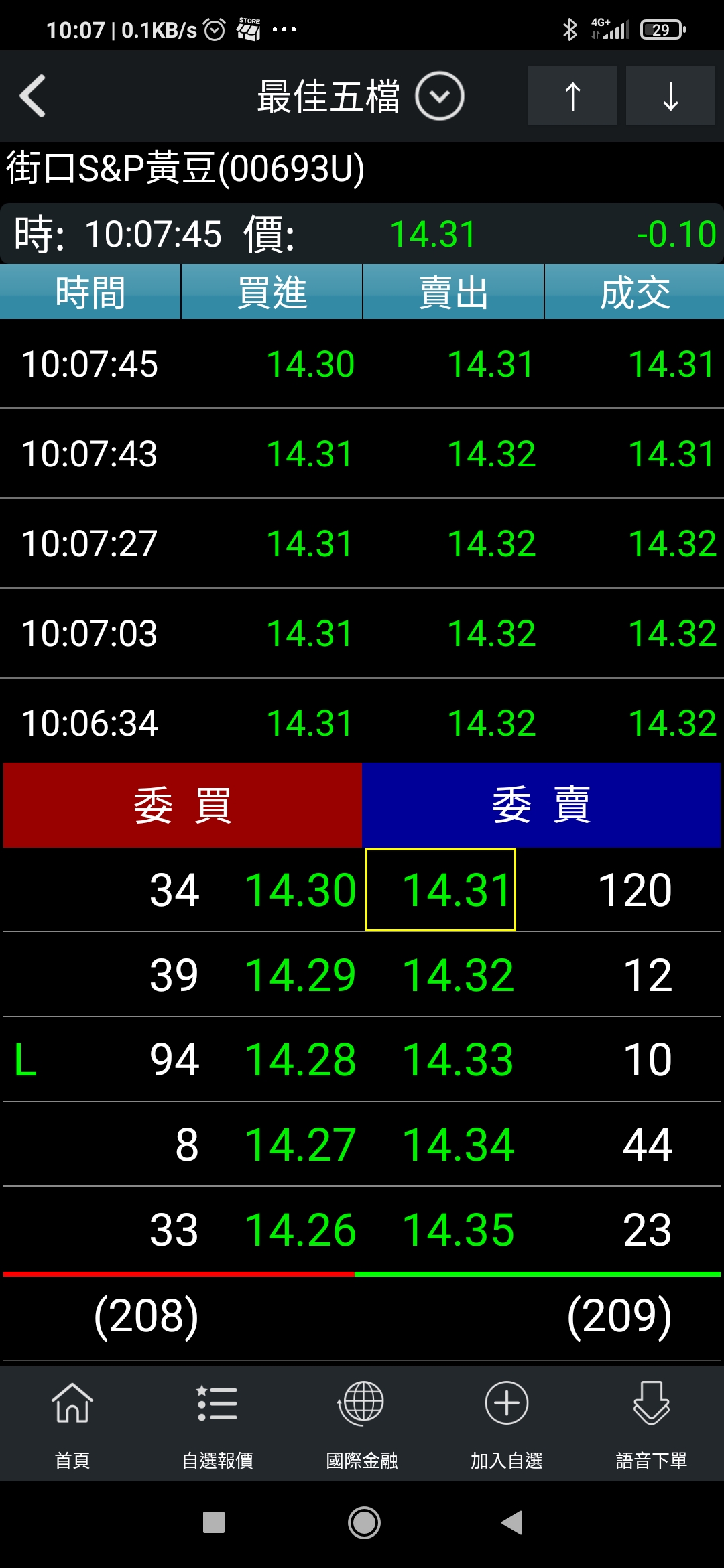The height and width of the screenshot is (1568, 724).
Task: Tap the up arrow button
Action: pyautogui.click(x=572, y=96)
